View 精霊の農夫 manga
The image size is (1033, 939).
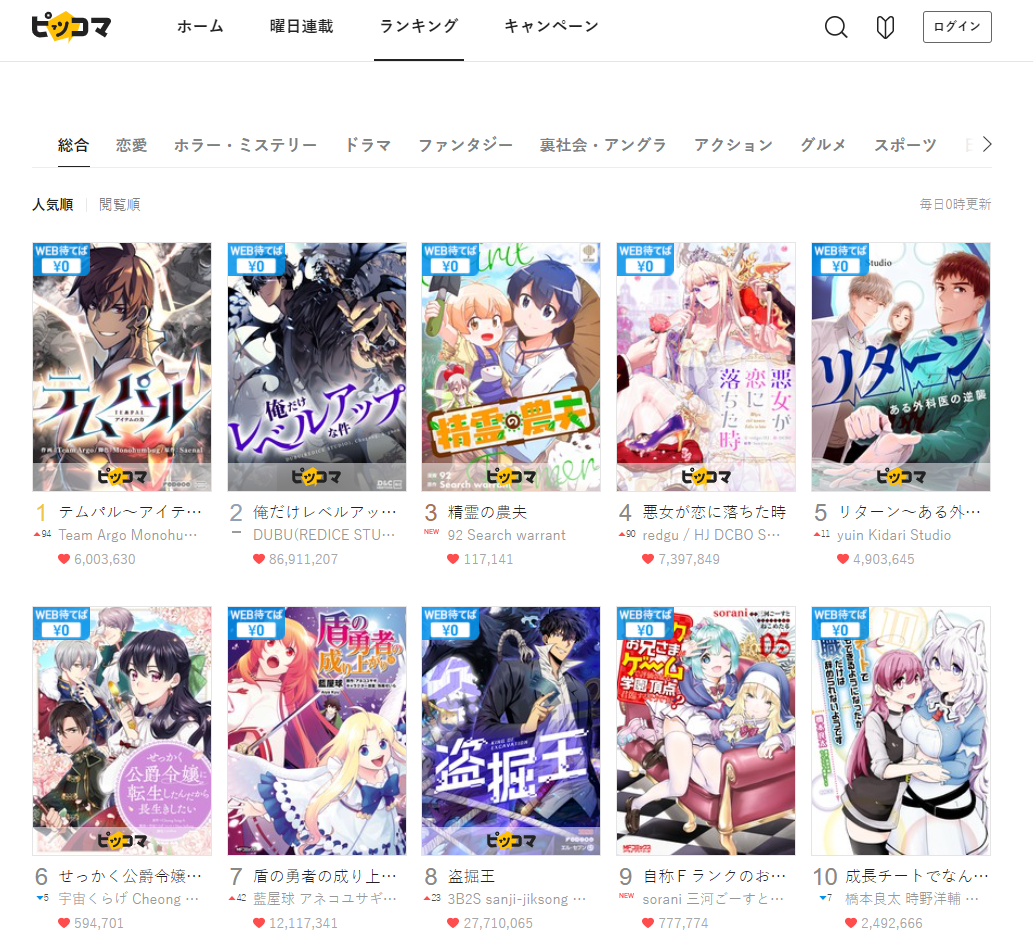click(x=511, y=367)
